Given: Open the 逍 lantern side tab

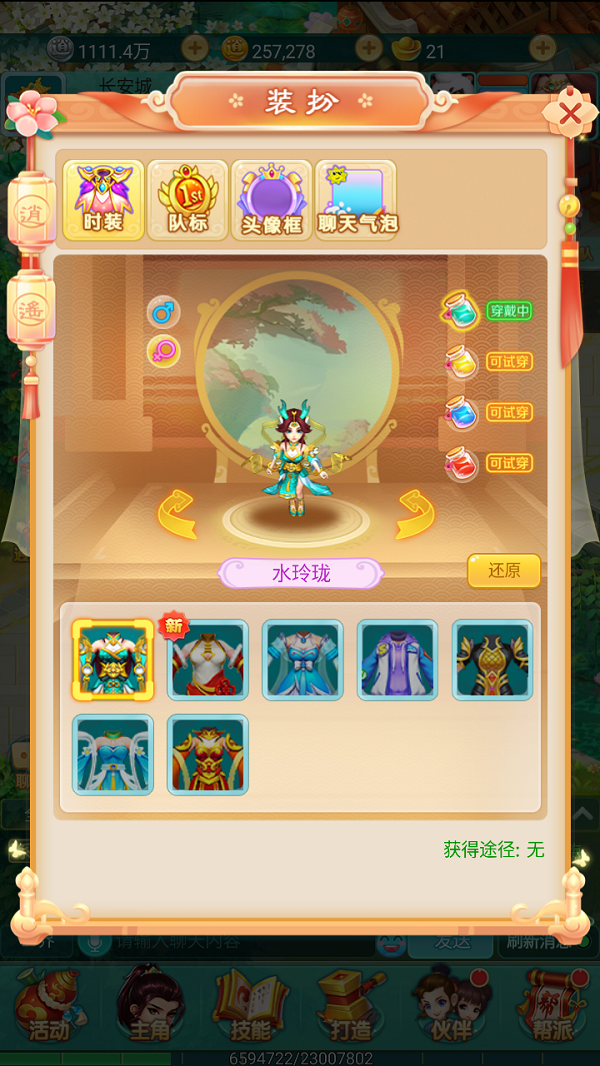Looking at the screenshot, I should (31, 212).
